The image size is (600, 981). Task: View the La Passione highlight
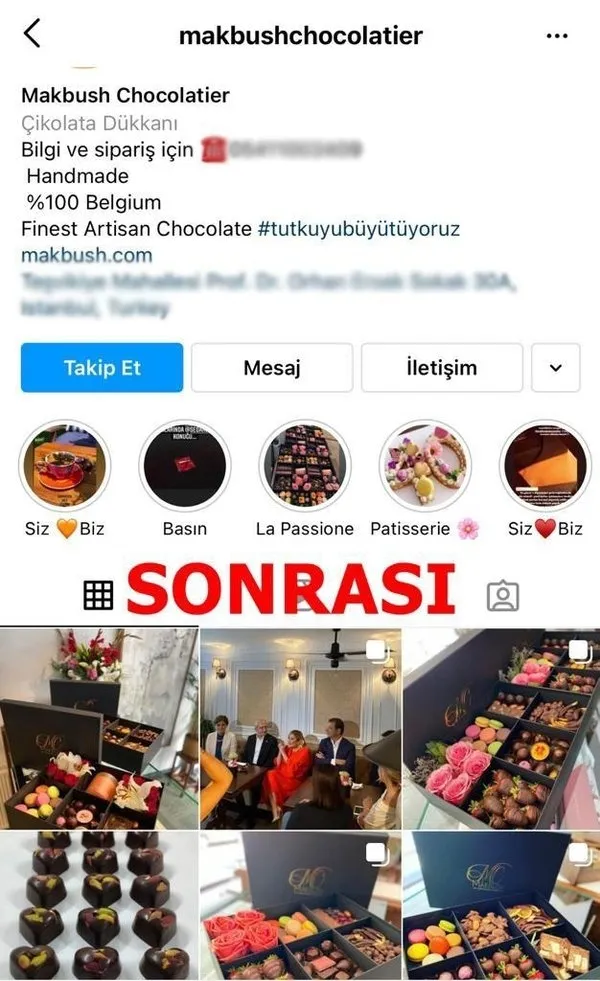pyautogui.click(x=304, y=466)
